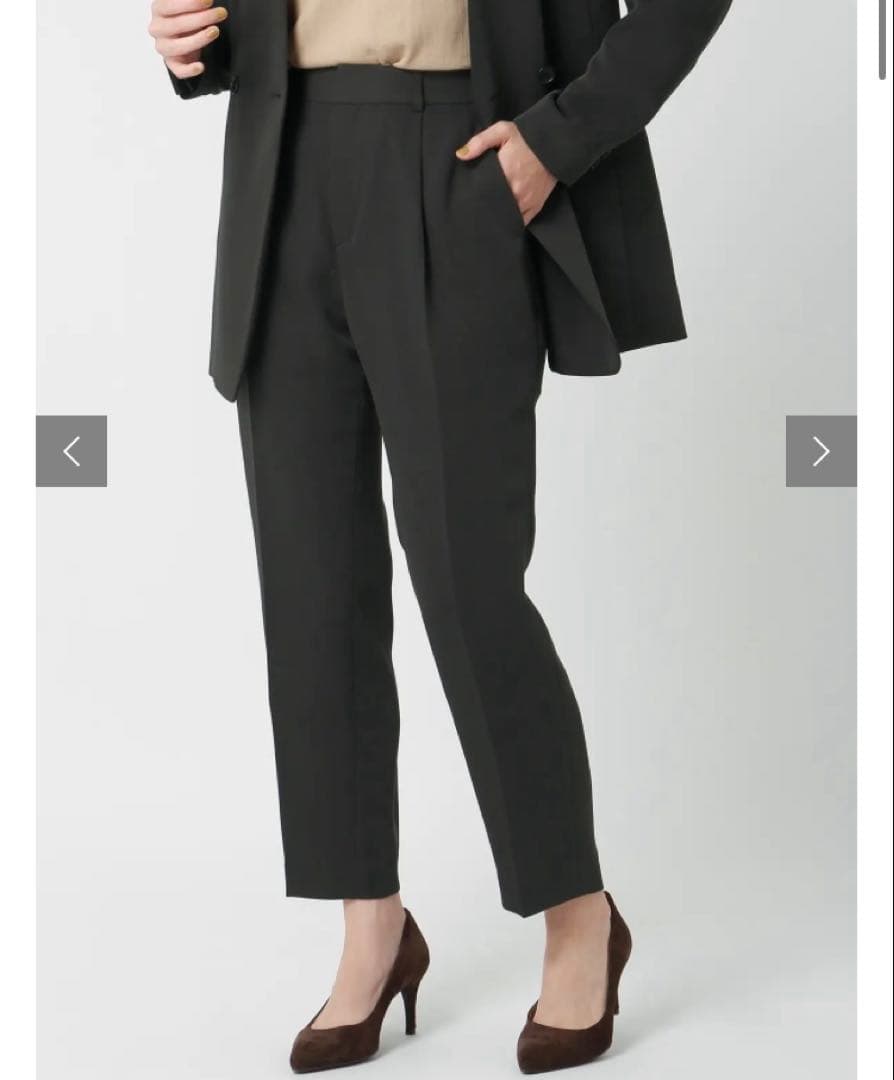894x1080 pixels.
Task: Show the next product image
Action: (820, 451)
